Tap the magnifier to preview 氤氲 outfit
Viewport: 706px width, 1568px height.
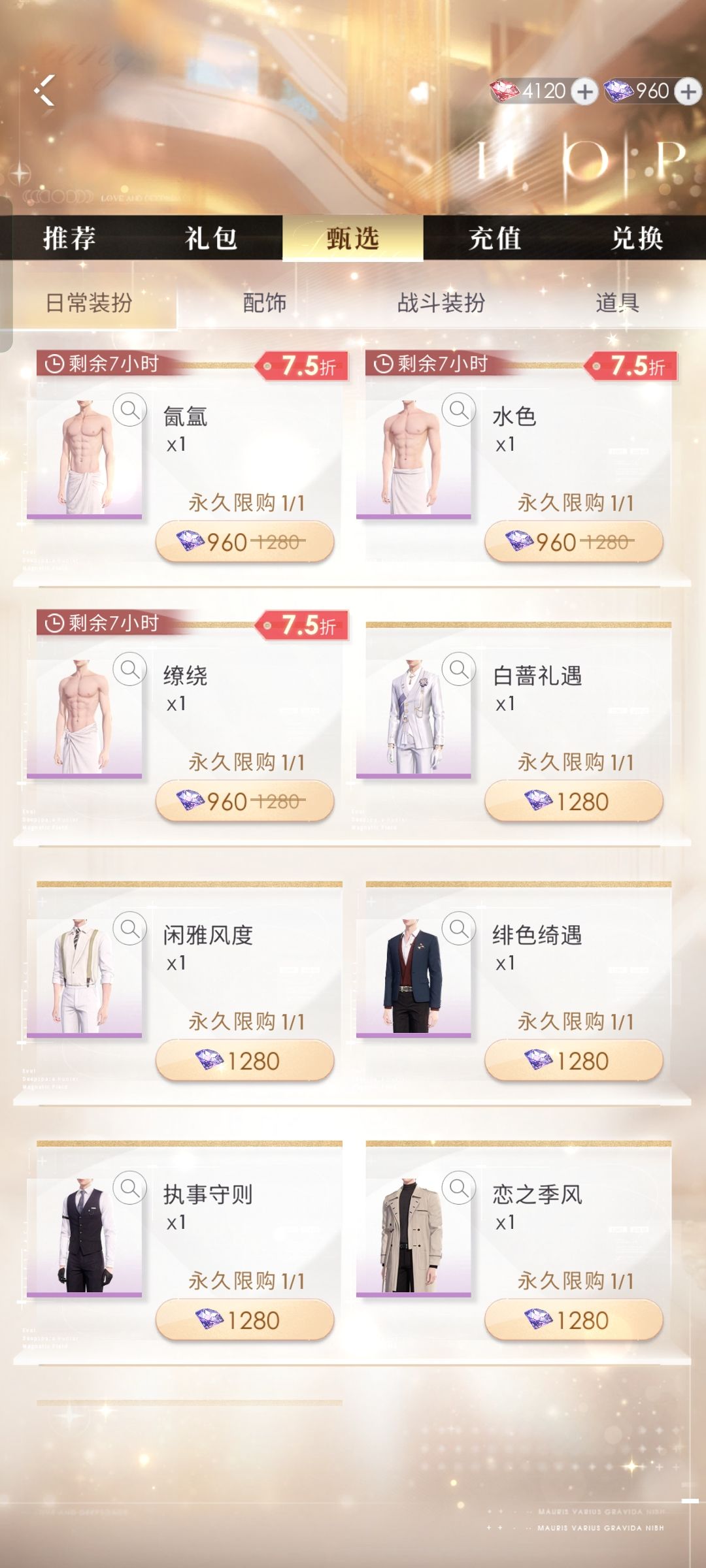click(x=131, y=410)
